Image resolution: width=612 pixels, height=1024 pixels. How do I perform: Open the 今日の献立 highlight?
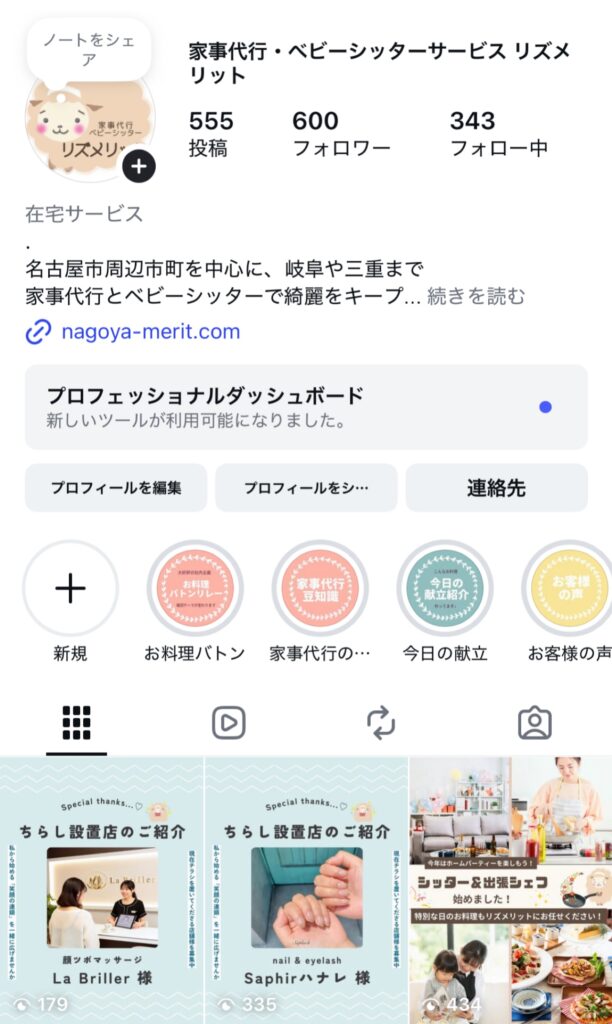click(x=445, y=589)
